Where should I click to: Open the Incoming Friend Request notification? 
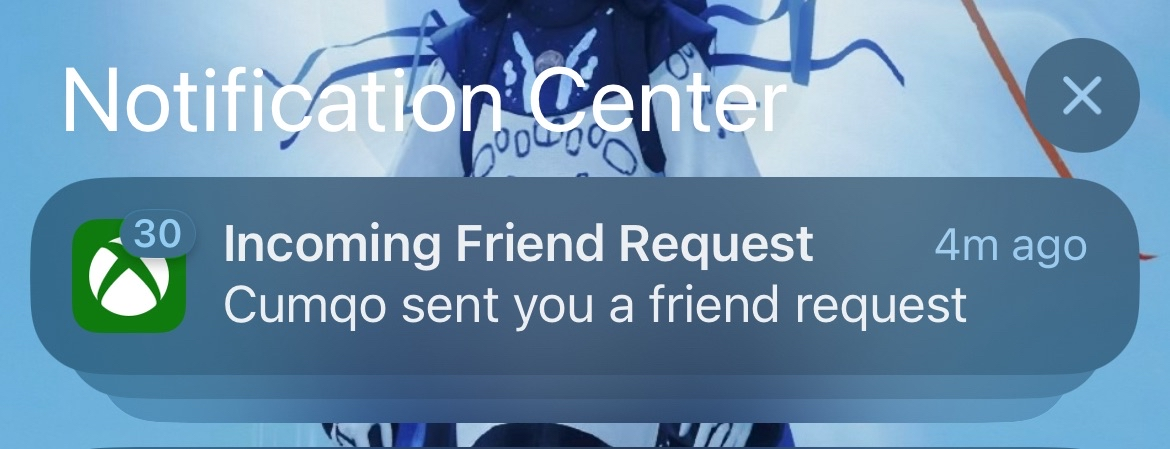(585, 275)
